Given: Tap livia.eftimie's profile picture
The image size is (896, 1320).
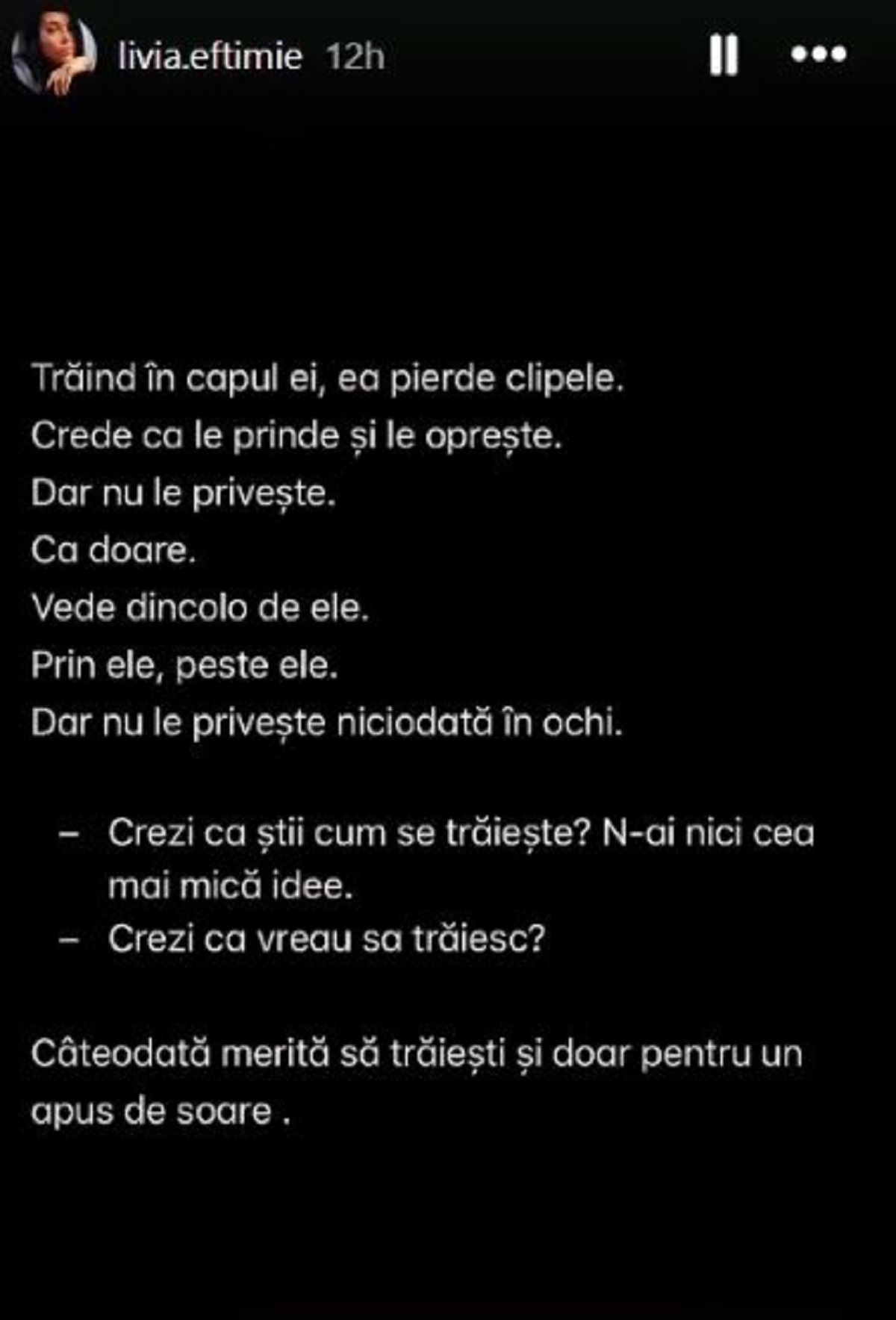Looking at the screenshot, I should (x=54, y=54).
